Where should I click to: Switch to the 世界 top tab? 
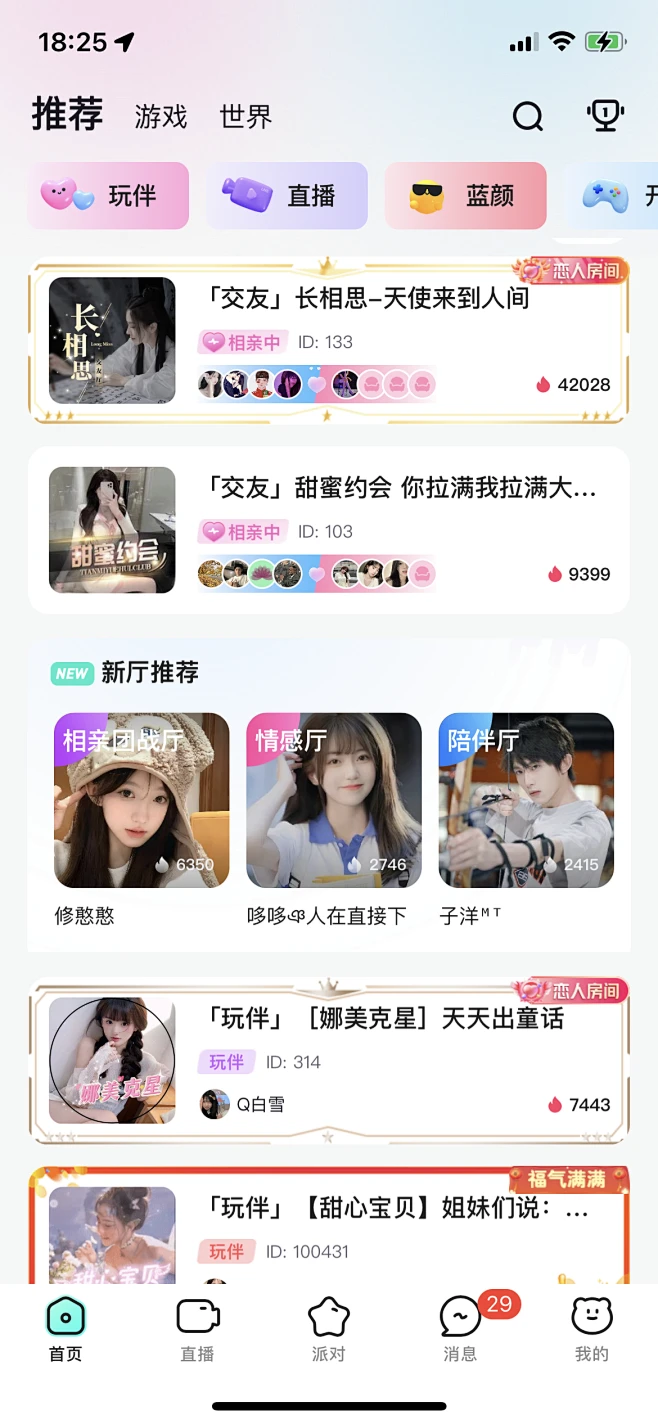(246, 117)
